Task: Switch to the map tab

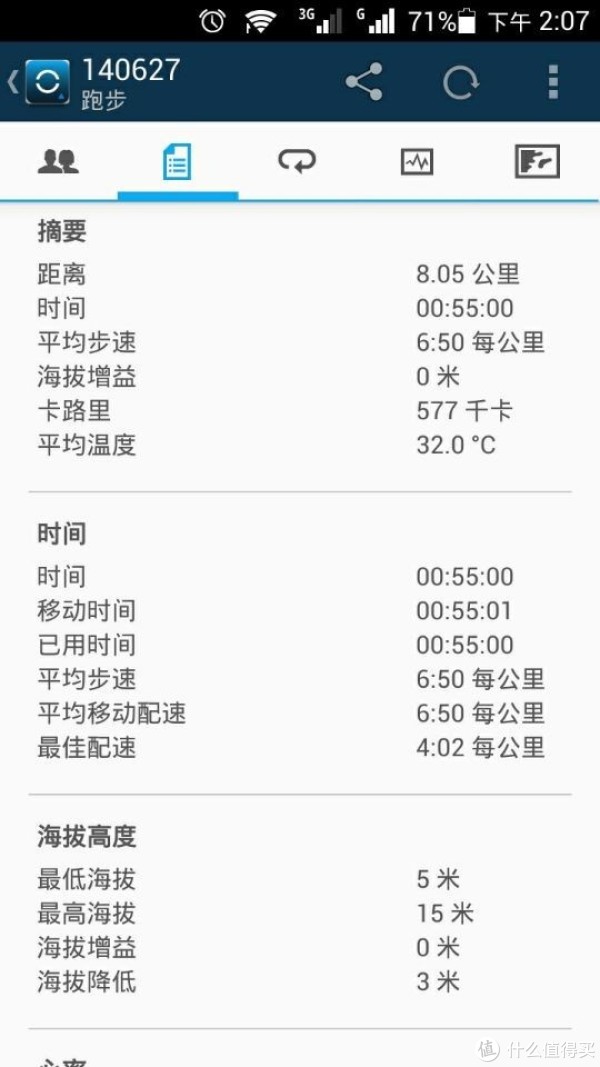Action: [537, 162]
